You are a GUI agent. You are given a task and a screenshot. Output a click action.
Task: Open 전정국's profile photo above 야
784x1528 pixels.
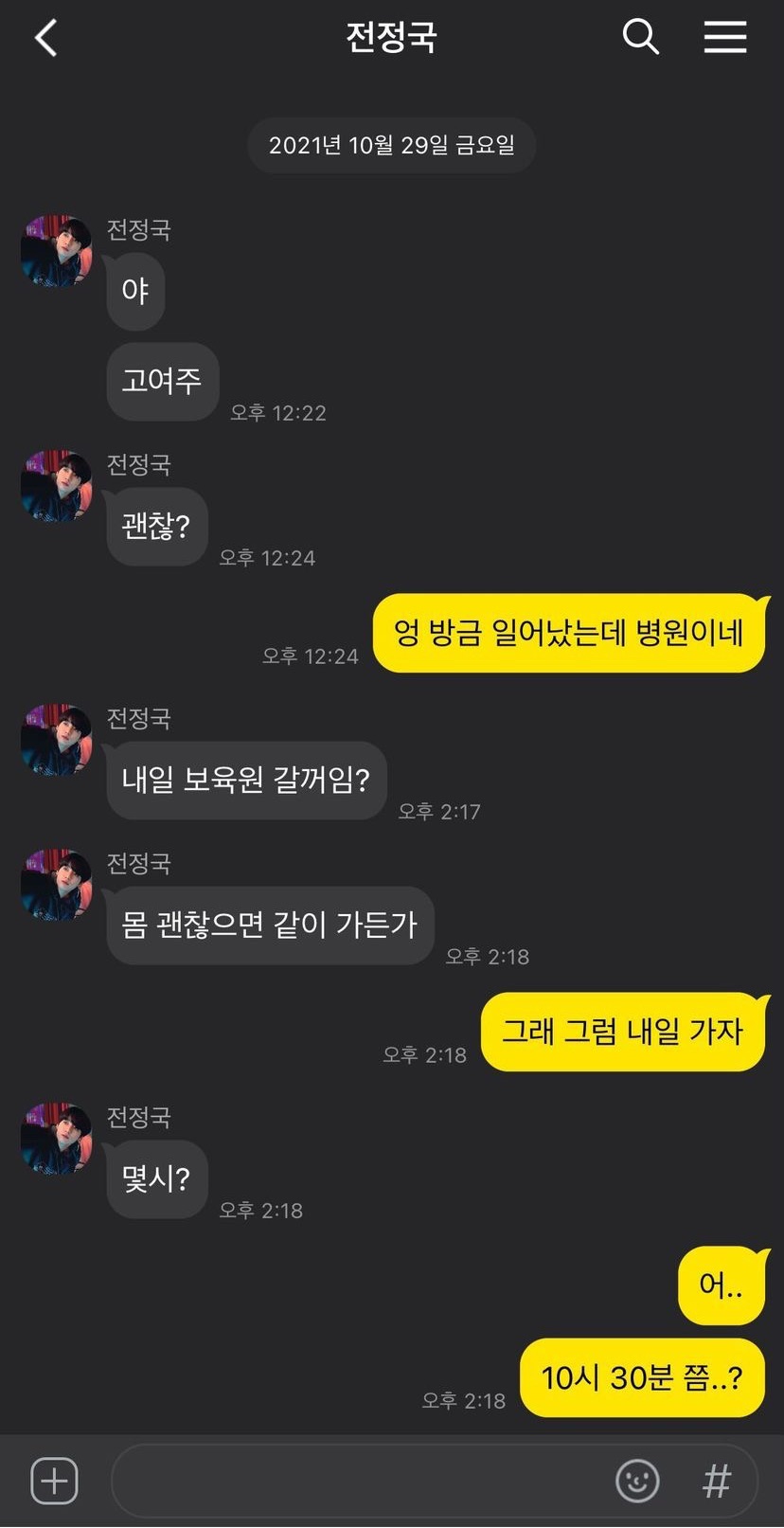click(x=57, y=251)
